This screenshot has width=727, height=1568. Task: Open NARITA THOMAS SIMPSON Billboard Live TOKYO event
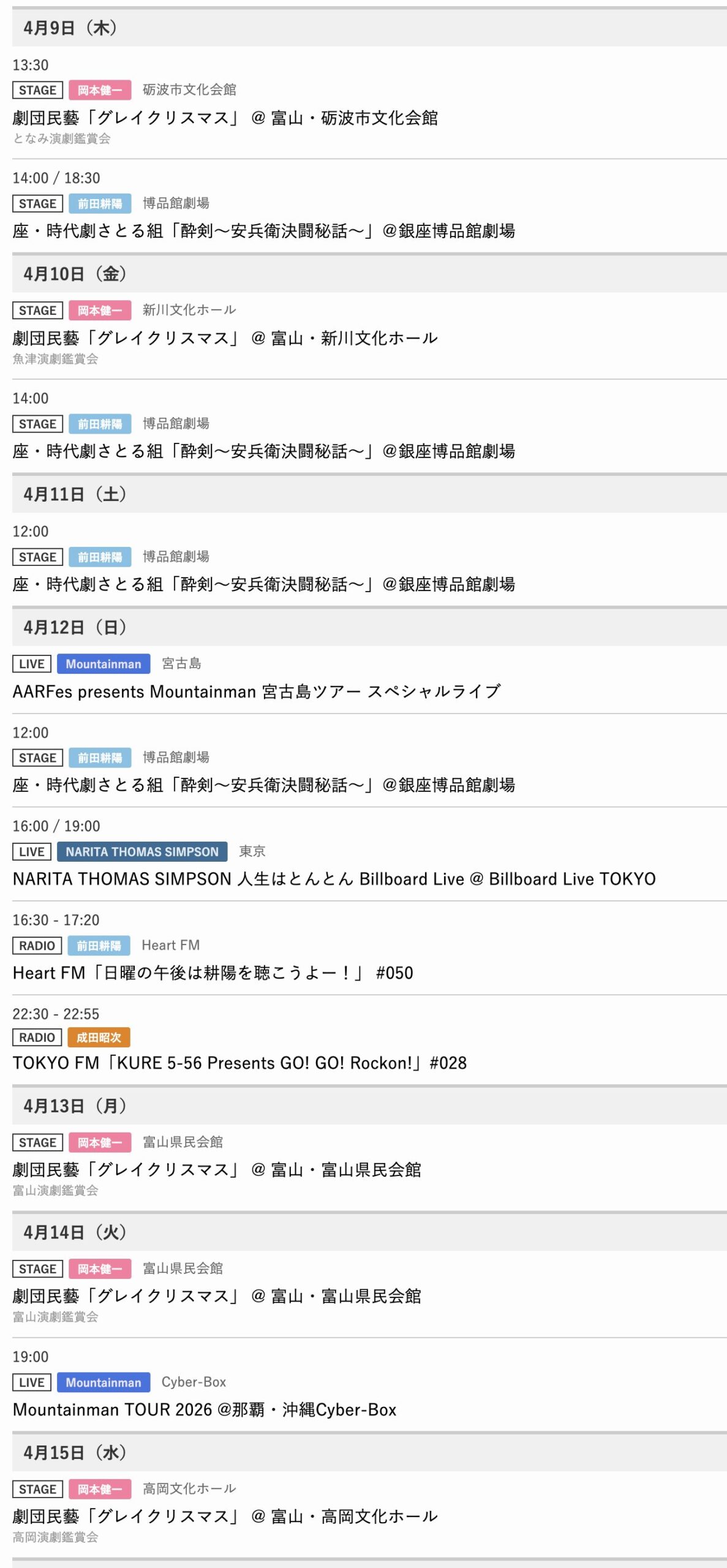pyautogui.click(x=334, y=879)
